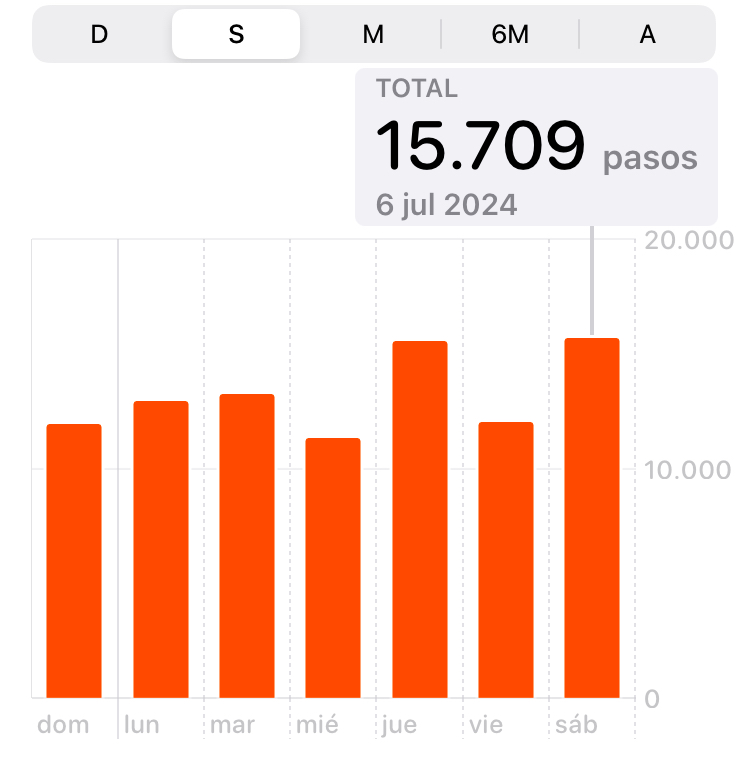750x782 pixels.
Task: Switch to the A yearly view
Action: click(x=647, y=34)
